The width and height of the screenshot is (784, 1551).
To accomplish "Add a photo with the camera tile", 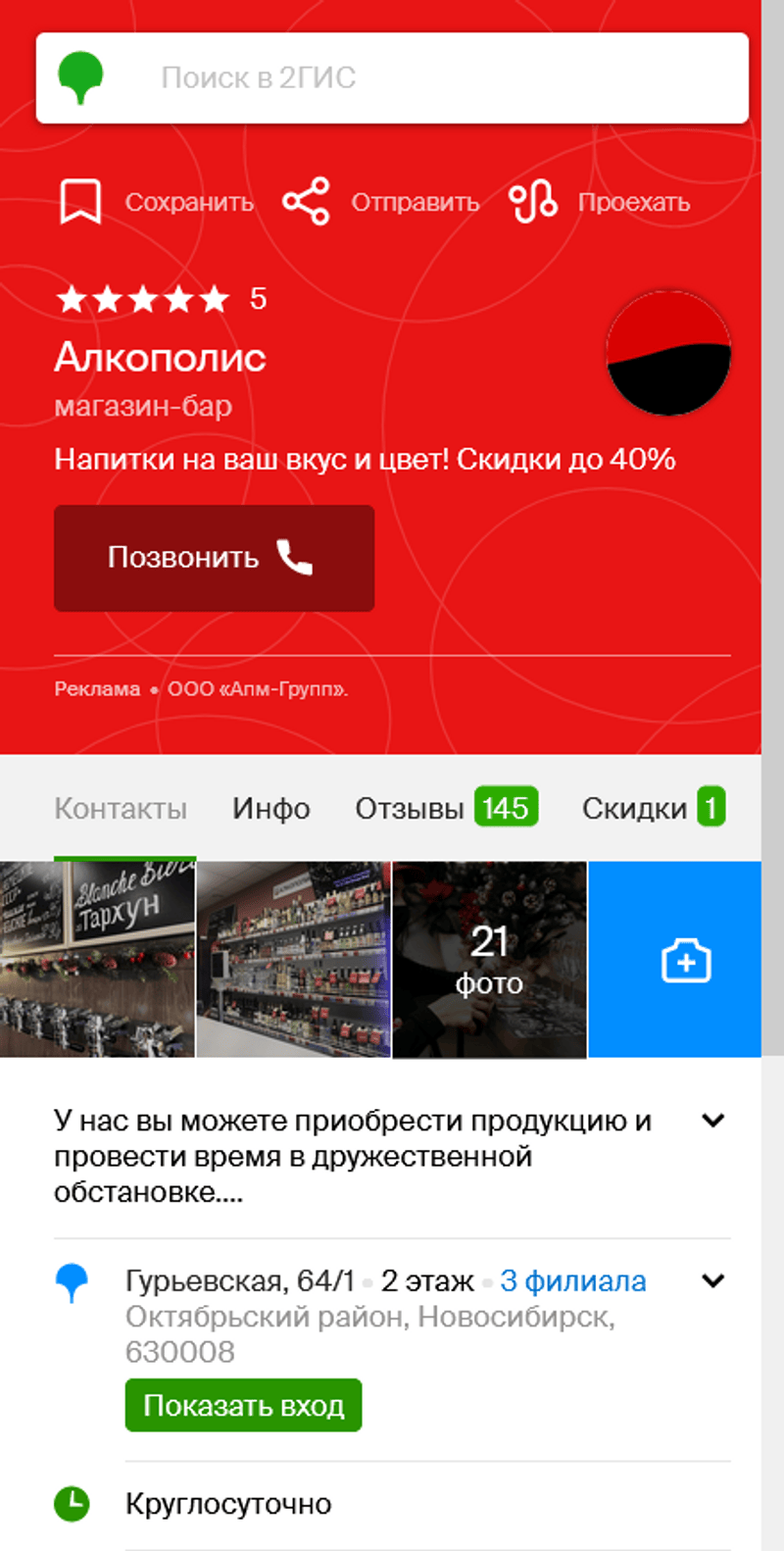I will pos(685,961).
